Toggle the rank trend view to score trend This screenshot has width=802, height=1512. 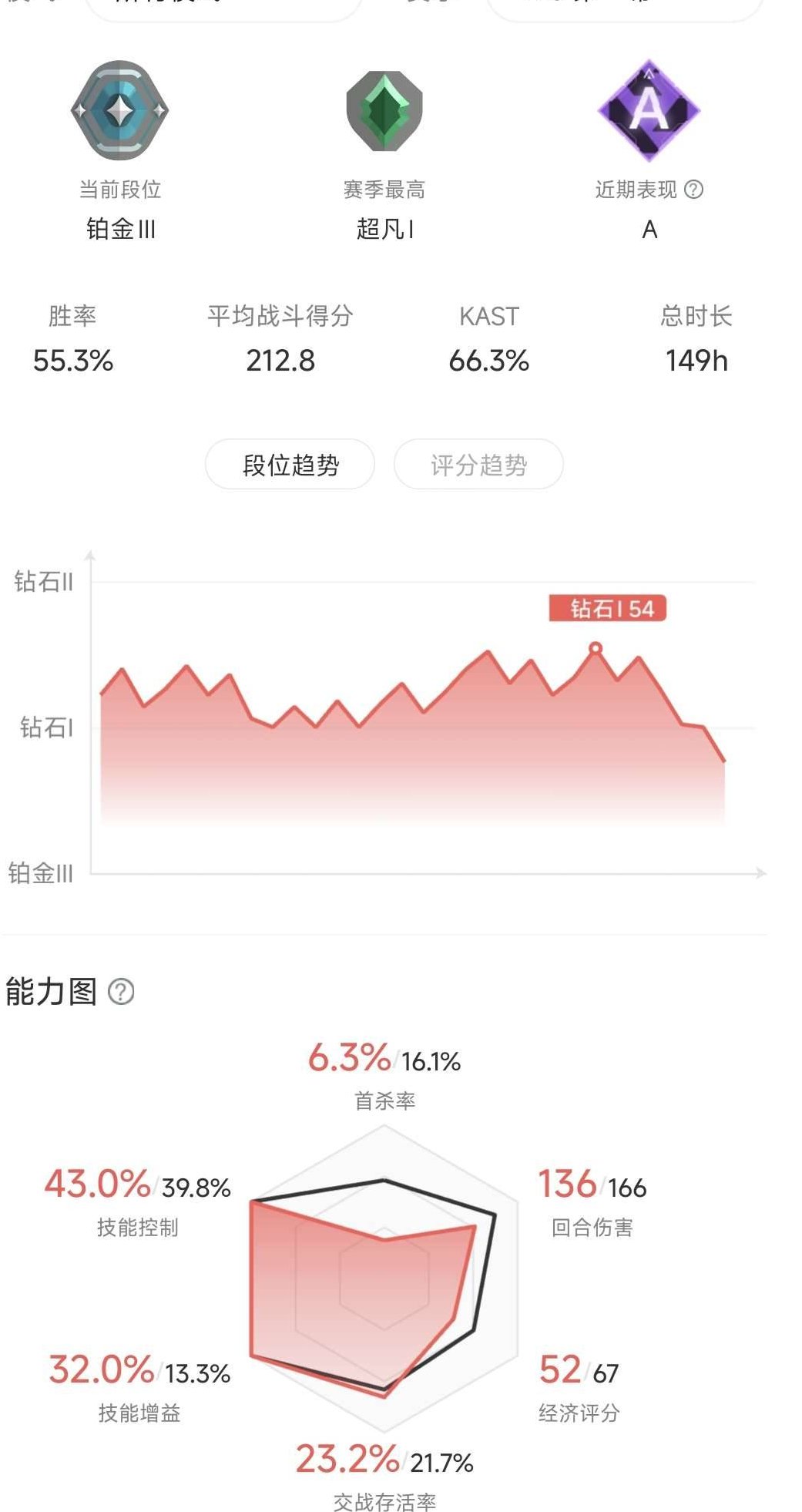pos(477,464)
